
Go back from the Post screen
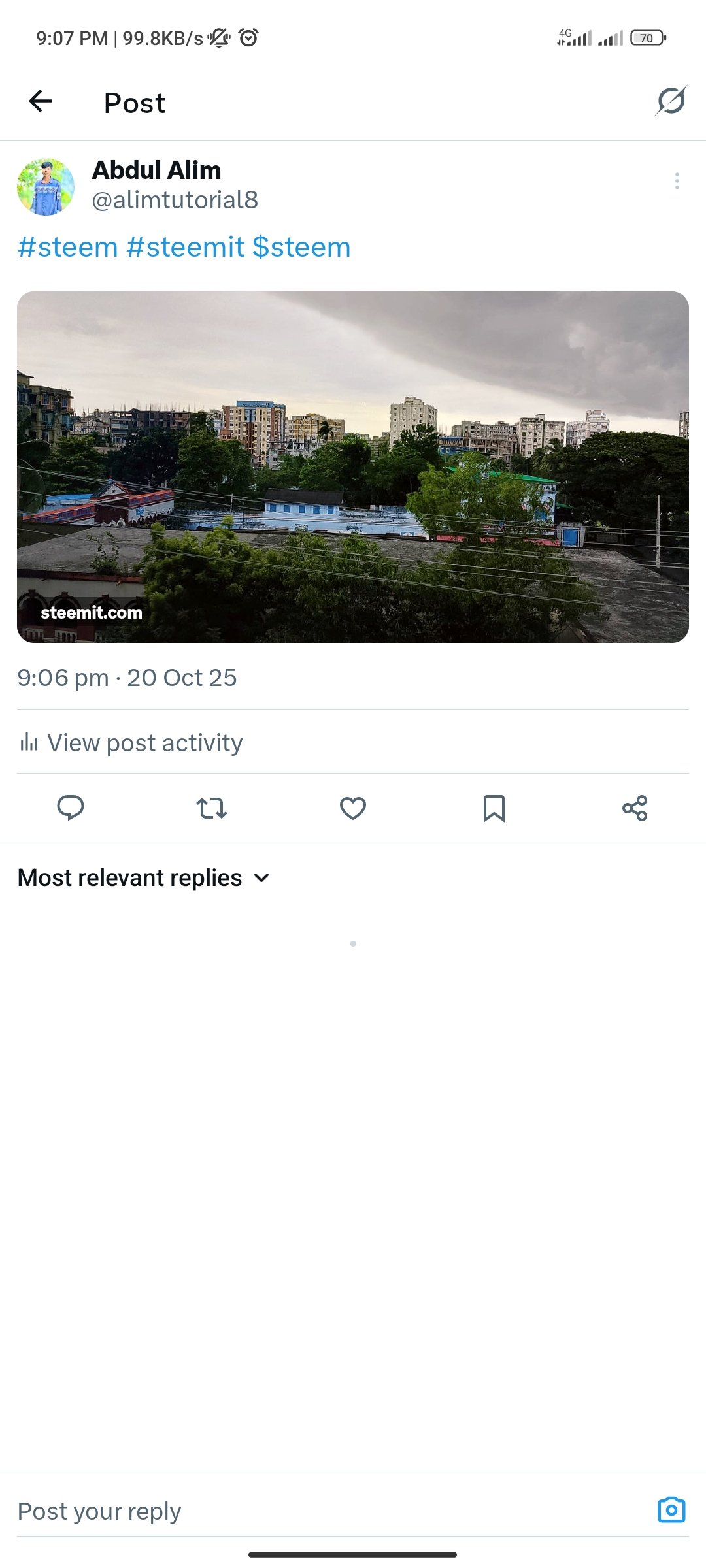pos(41,101)
